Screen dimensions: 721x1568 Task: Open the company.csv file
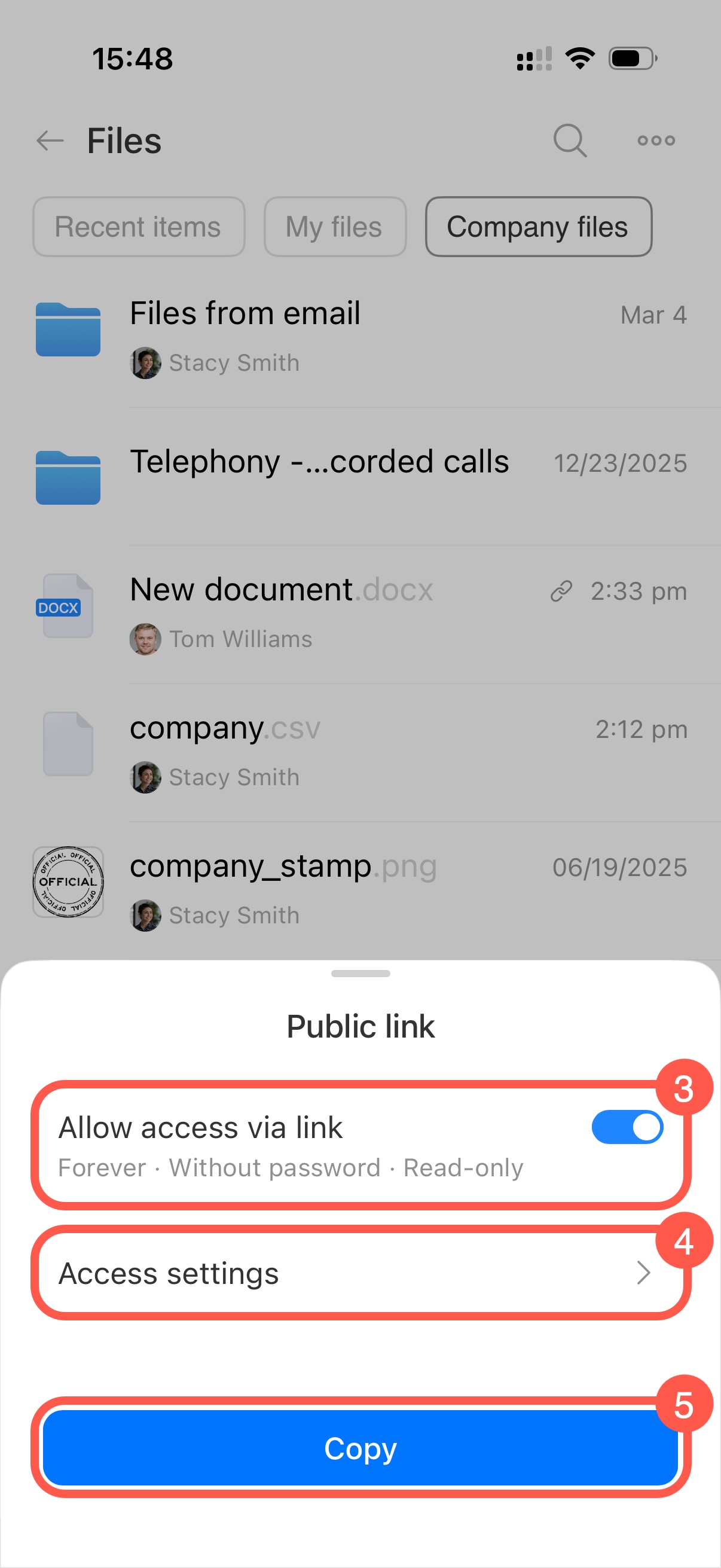(225, 728)
